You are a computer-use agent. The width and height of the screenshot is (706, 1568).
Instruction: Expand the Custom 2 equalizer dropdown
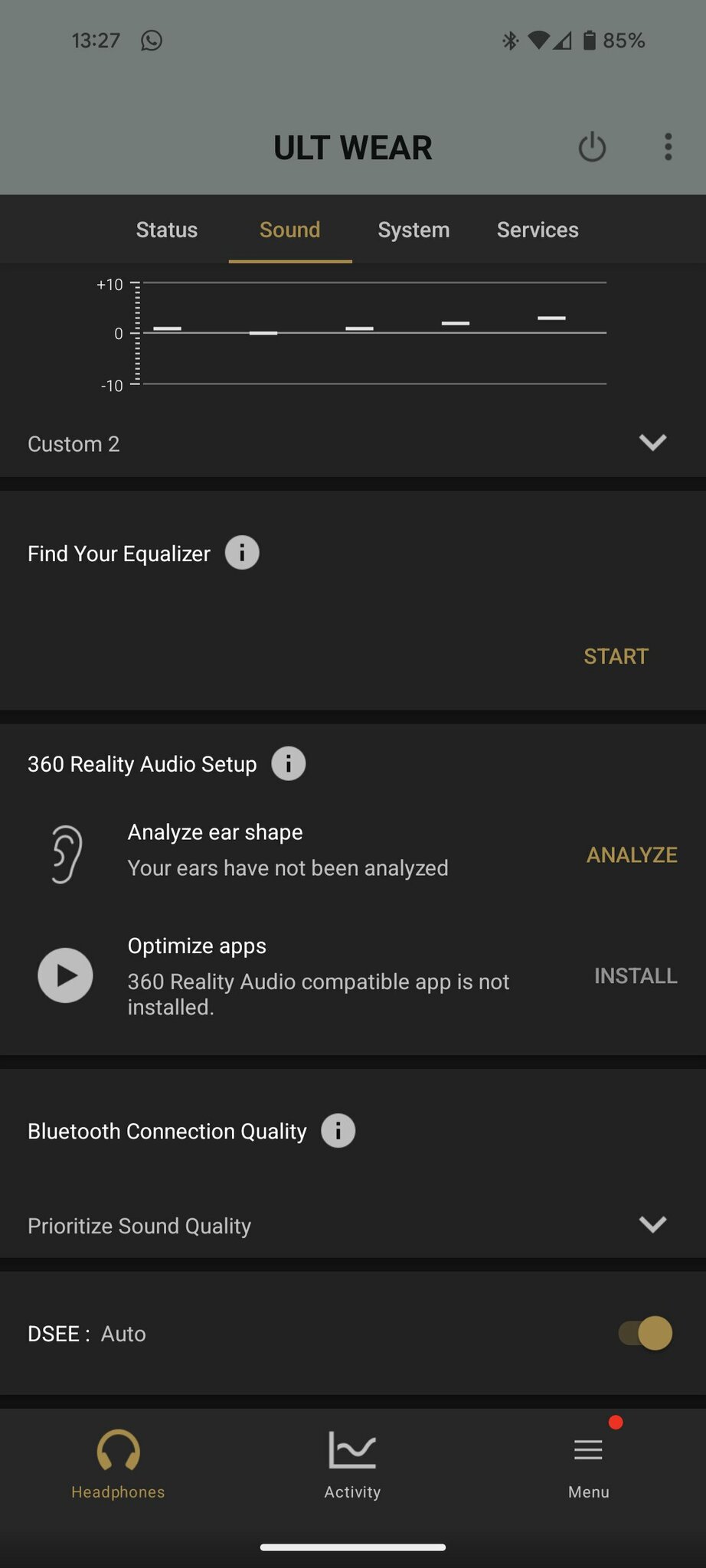[x=352, y=443]
